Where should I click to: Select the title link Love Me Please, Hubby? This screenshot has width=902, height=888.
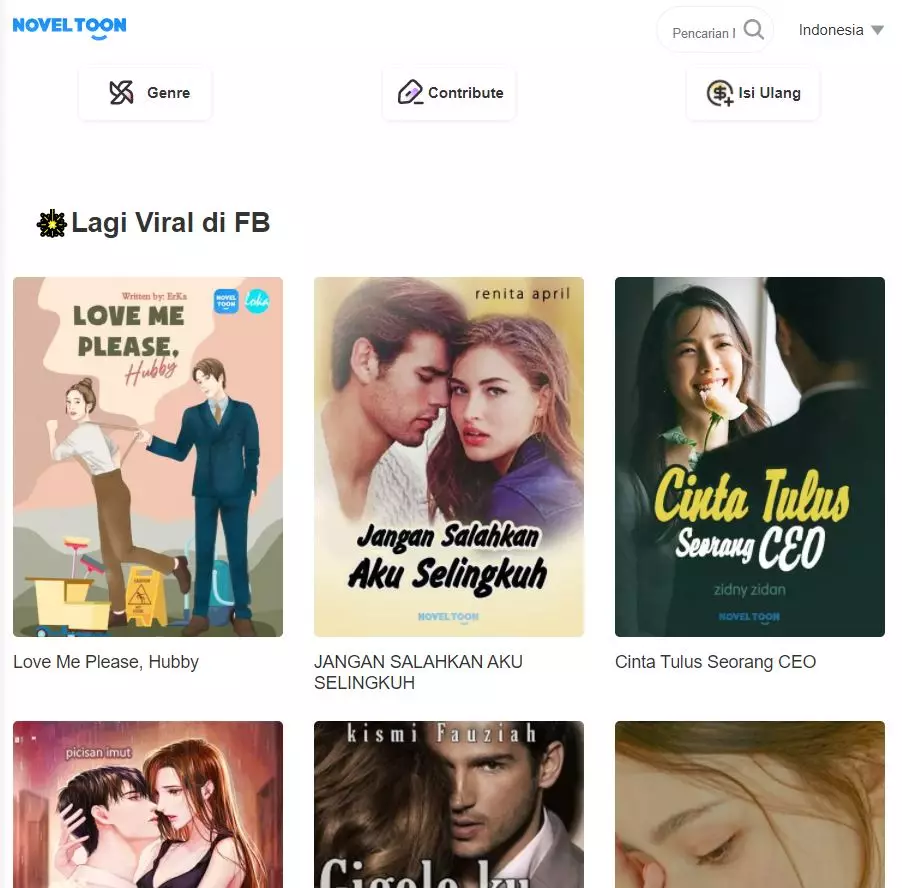(x=106, y=662)
